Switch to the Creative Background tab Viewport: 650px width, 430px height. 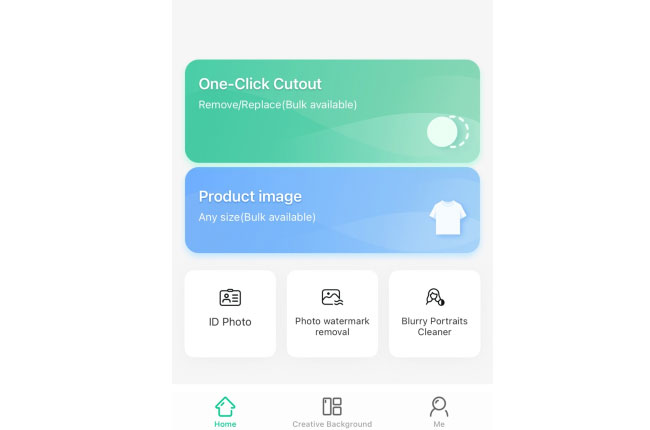click(x=332, y=411)
